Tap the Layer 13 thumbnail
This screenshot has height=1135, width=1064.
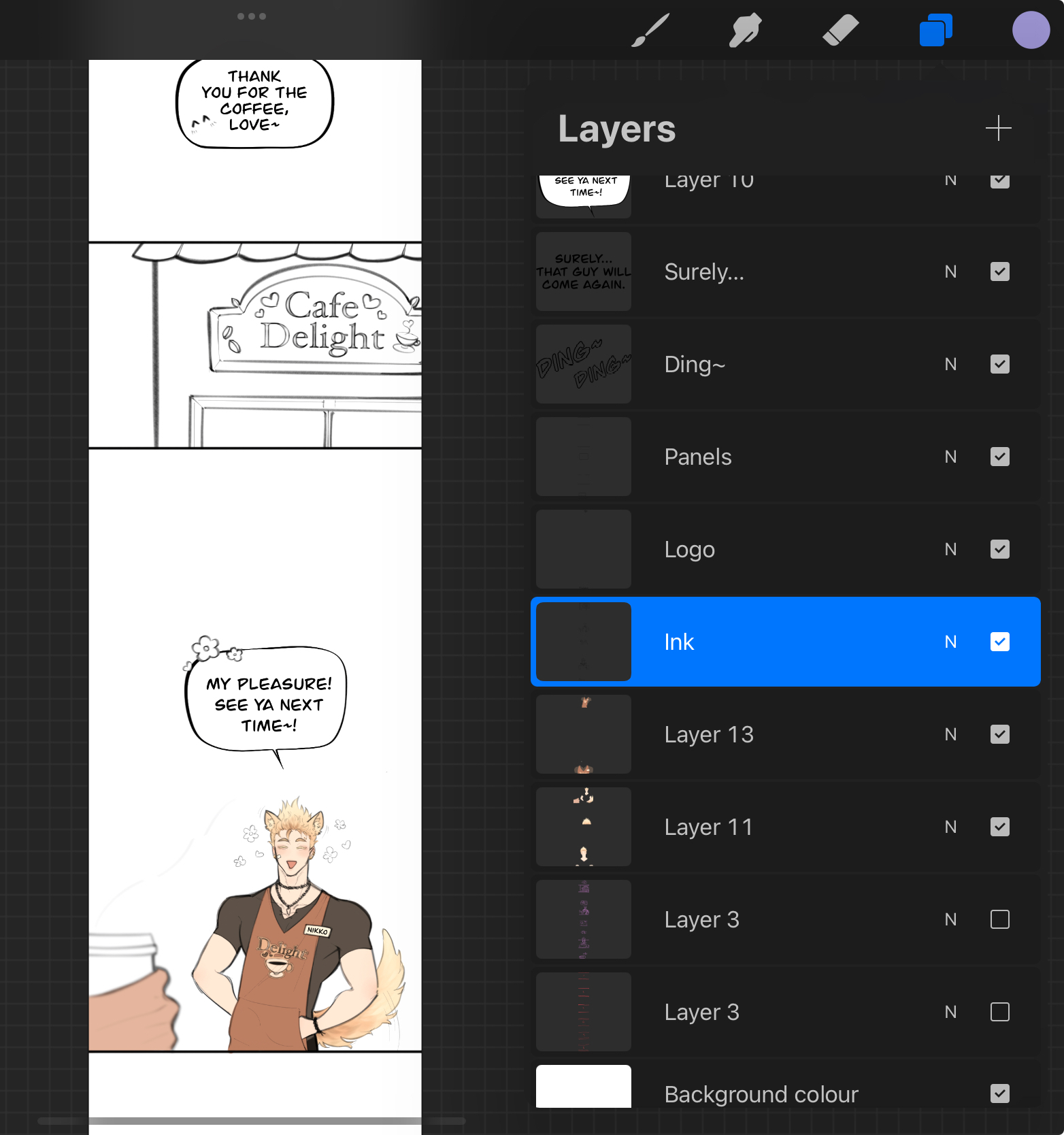584,734
